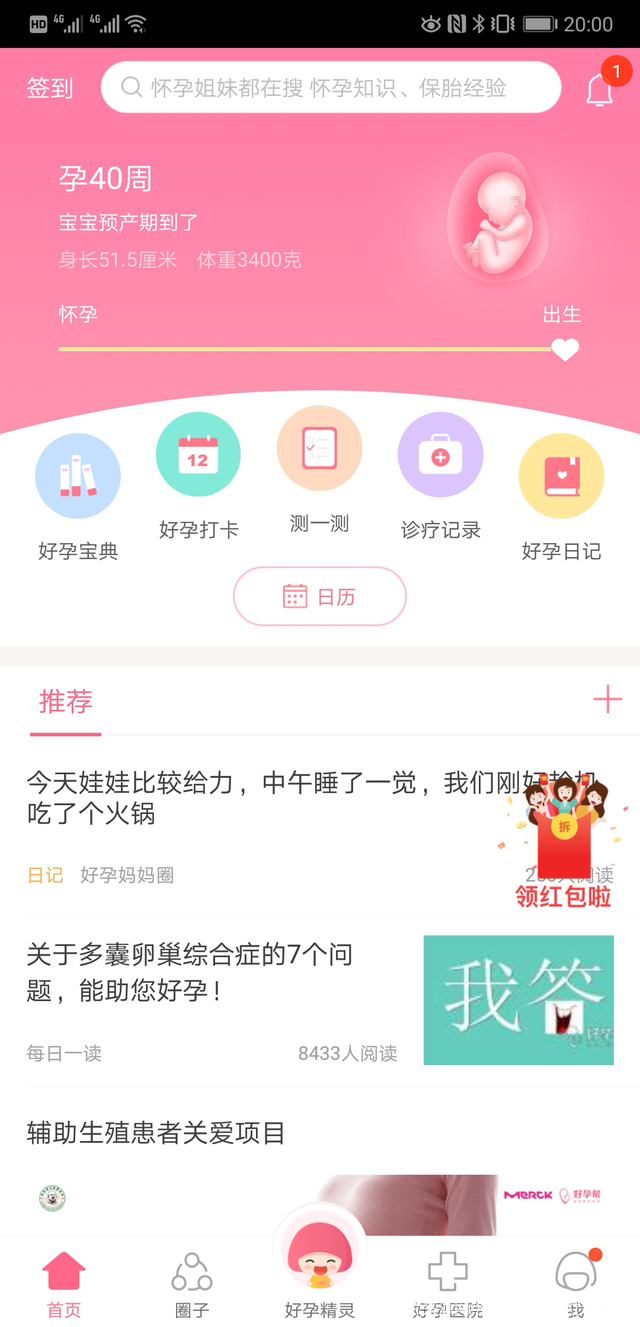Open the pregnancy knowledge search box
Viewport: 640px width, 1327px height.
330,88
